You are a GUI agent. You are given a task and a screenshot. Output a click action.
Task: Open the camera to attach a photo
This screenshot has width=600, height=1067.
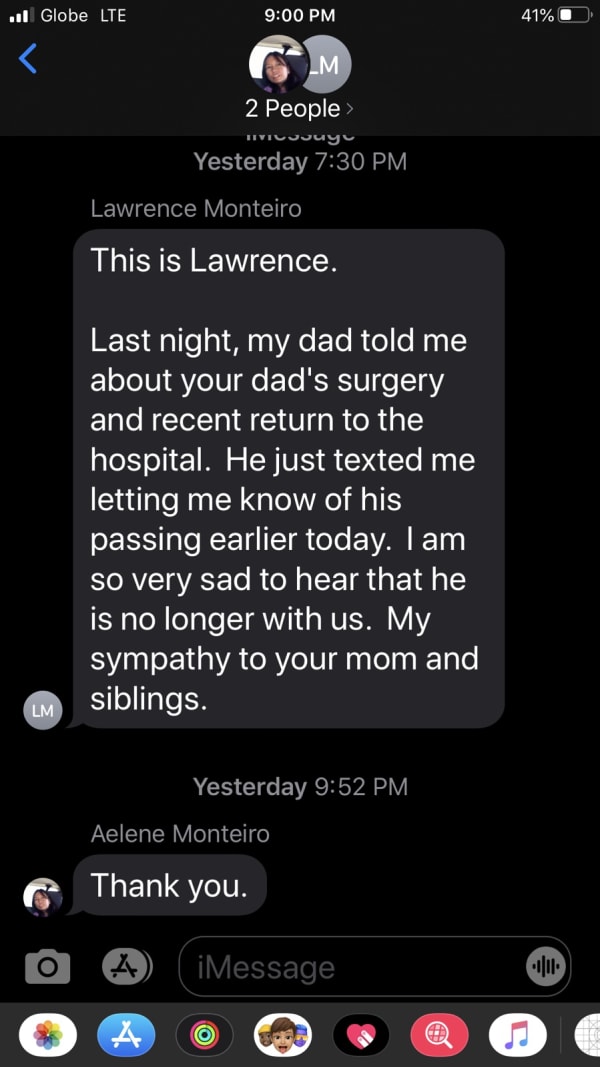click(x=48, y=966)
